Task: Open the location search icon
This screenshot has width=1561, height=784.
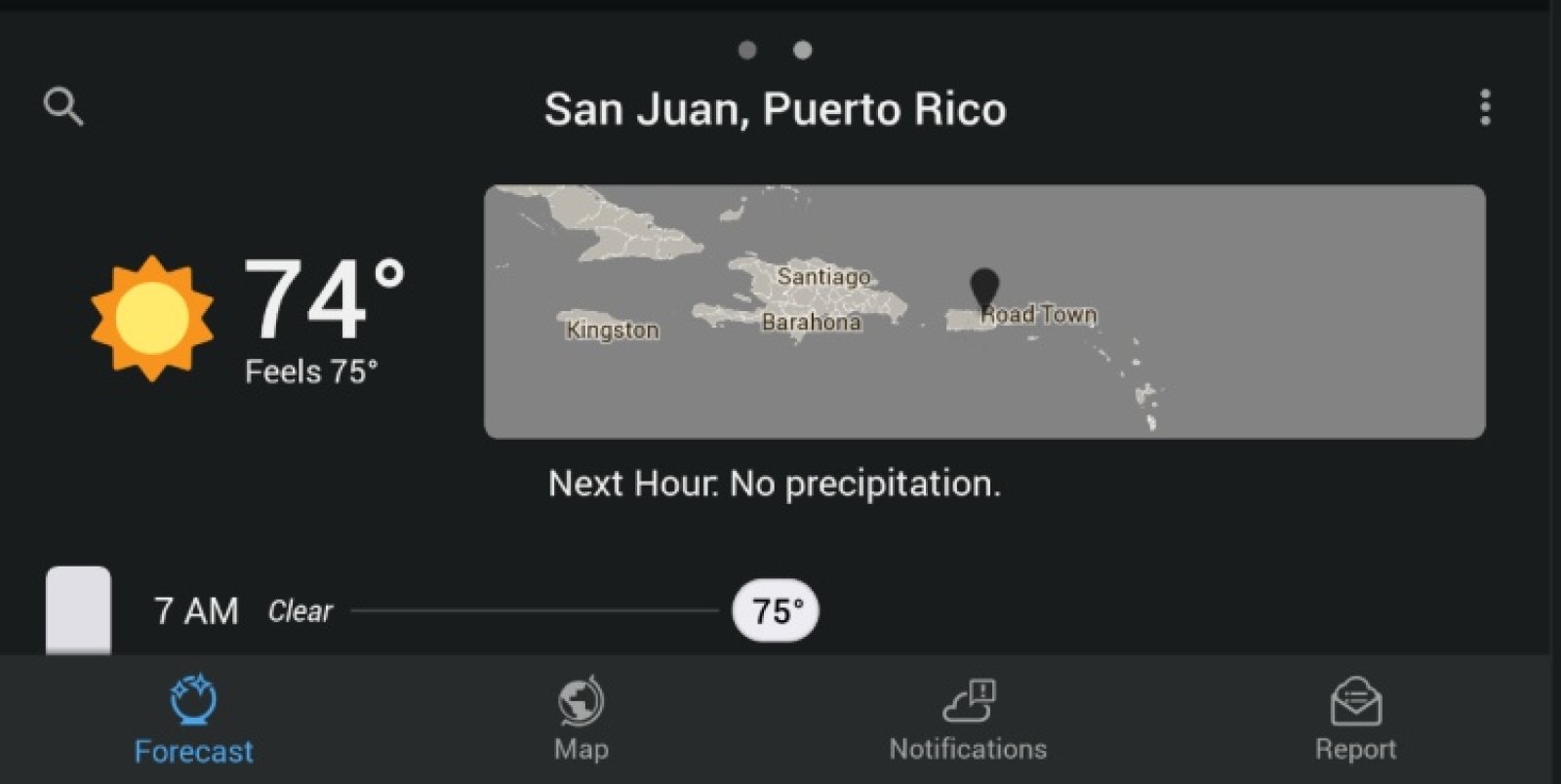Action: click(x=63, y=106)
